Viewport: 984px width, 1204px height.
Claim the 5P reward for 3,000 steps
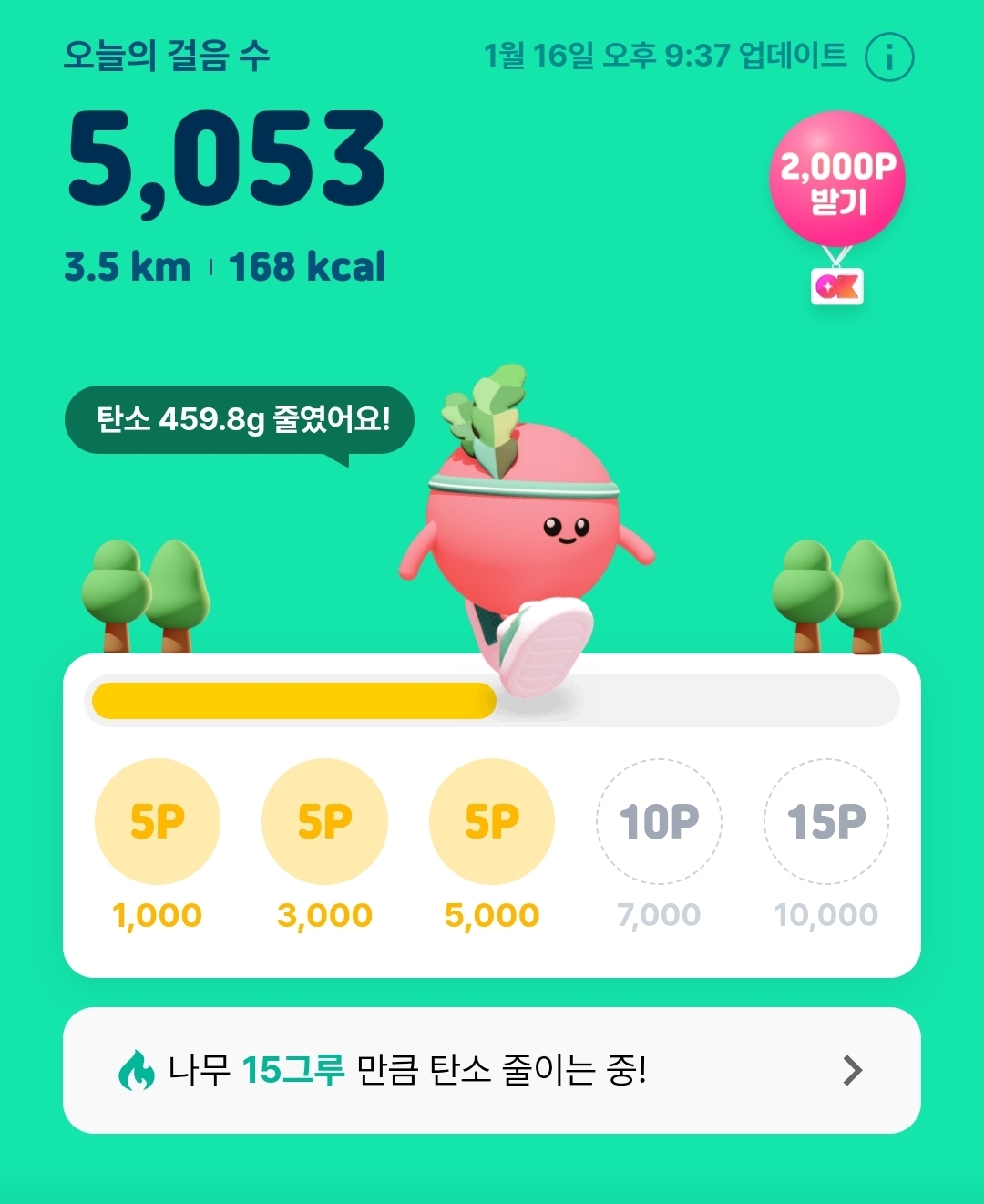click(324, 821)
